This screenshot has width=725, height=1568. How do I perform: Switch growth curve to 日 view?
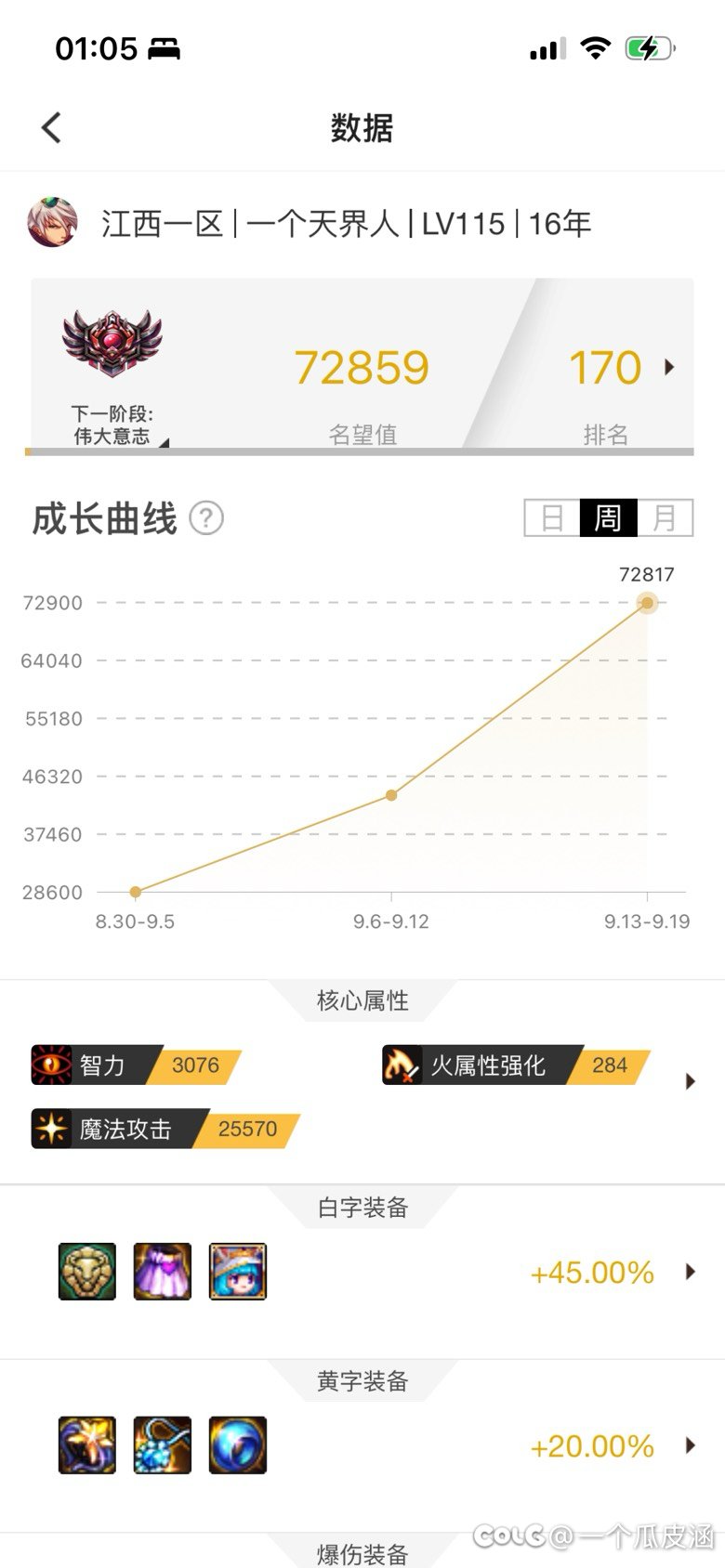click(x=553, y=518)
